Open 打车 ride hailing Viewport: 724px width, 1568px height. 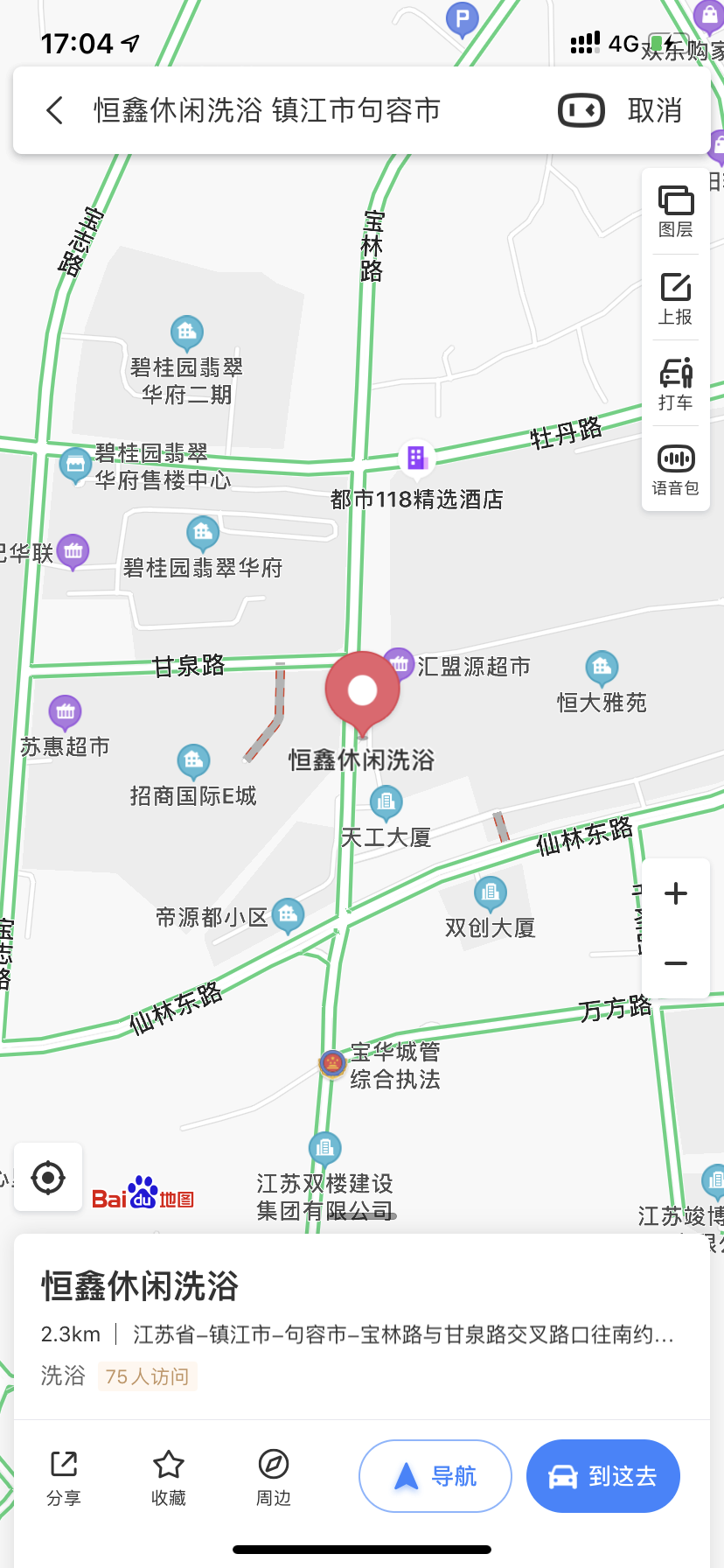coord(675,383)
